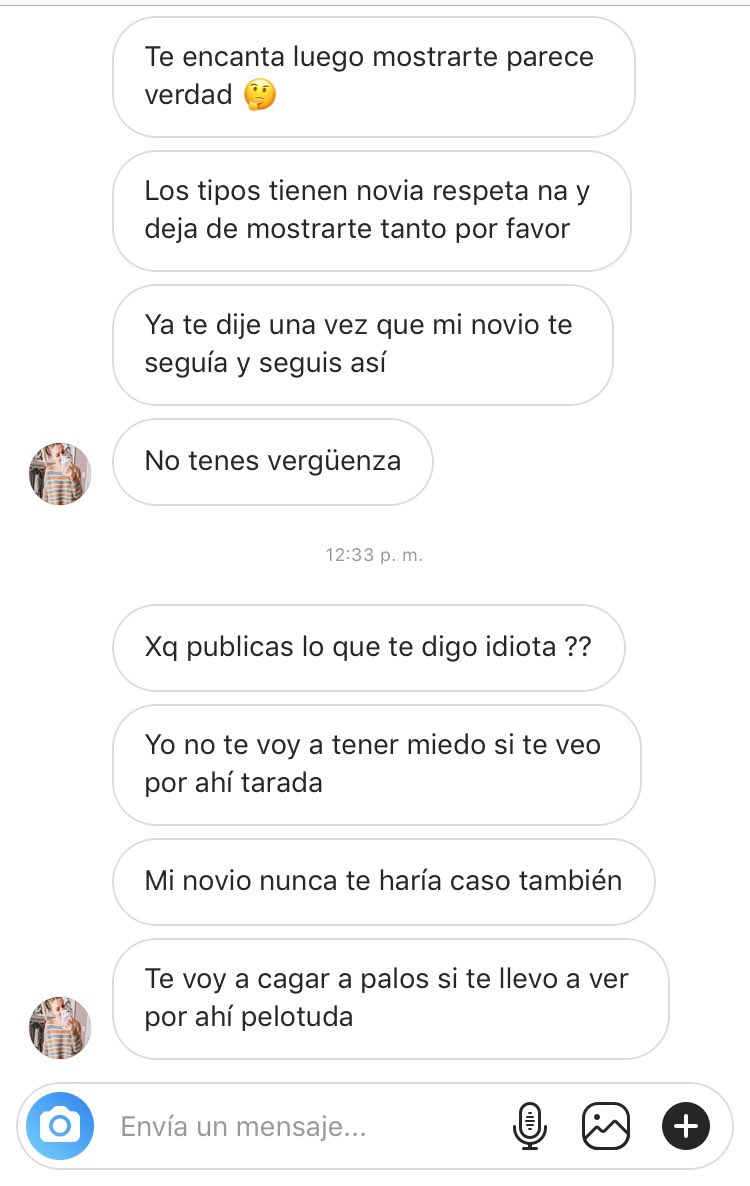Tap the plus icon for more options
Image resolution: width=750 pixels, height=1186 pixels.
[686, 1126]
